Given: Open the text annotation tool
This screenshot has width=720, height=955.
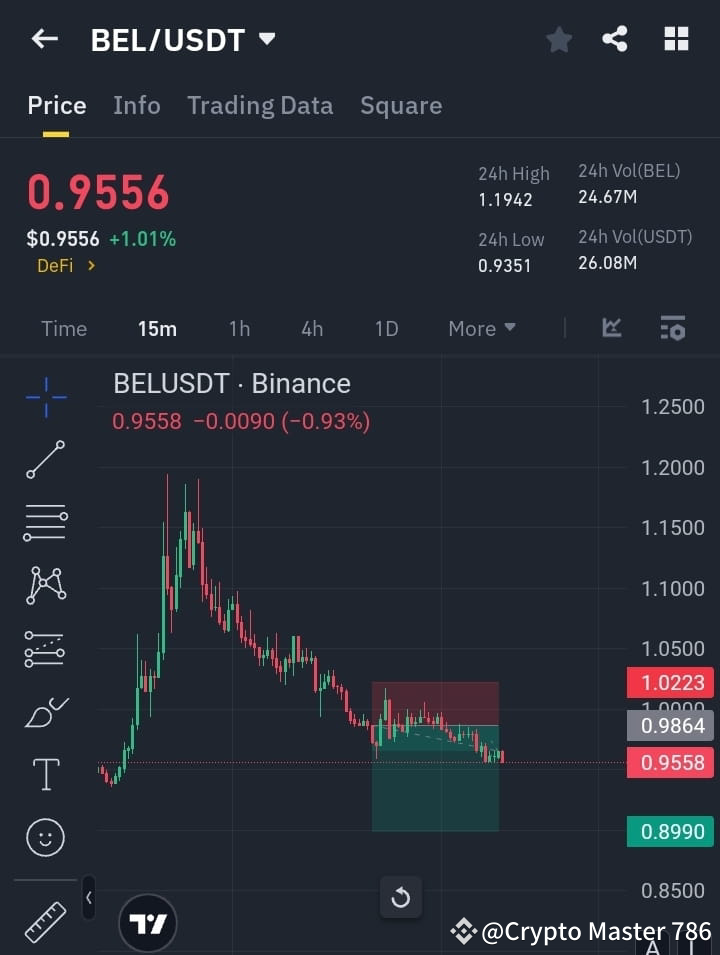Looking at the screenshot, I should [x=45, y=774].
